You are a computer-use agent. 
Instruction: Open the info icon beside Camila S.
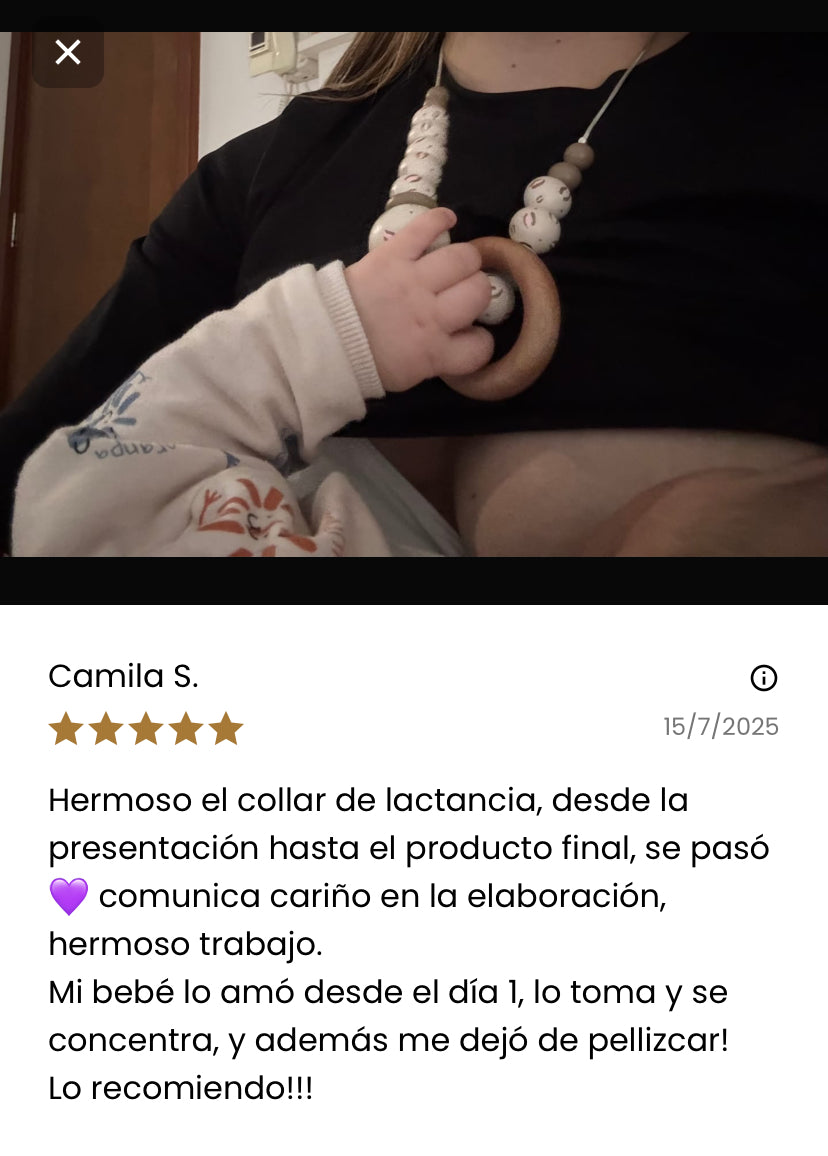763,678
